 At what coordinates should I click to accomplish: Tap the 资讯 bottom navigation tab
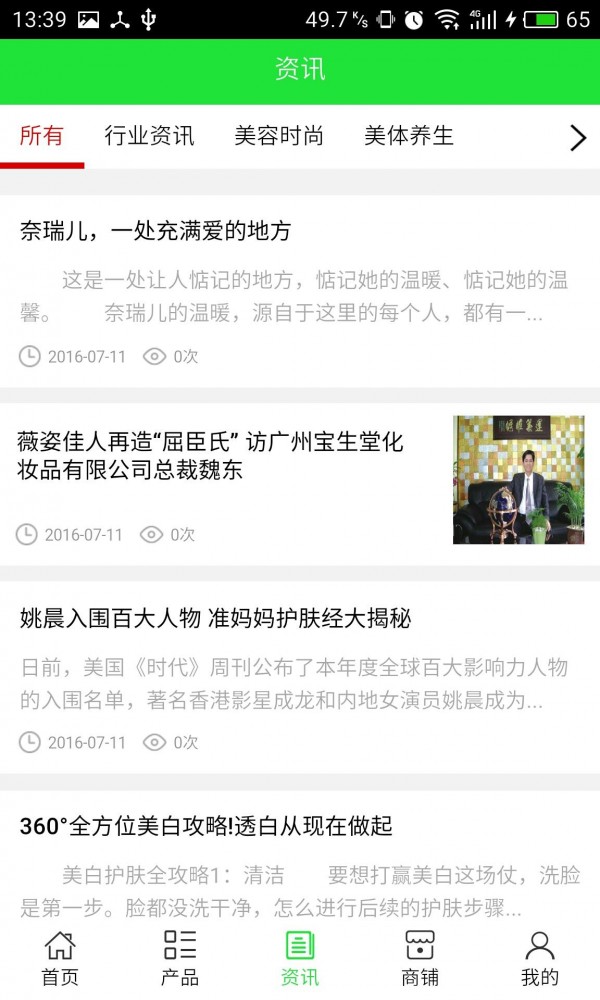(300, 958)
